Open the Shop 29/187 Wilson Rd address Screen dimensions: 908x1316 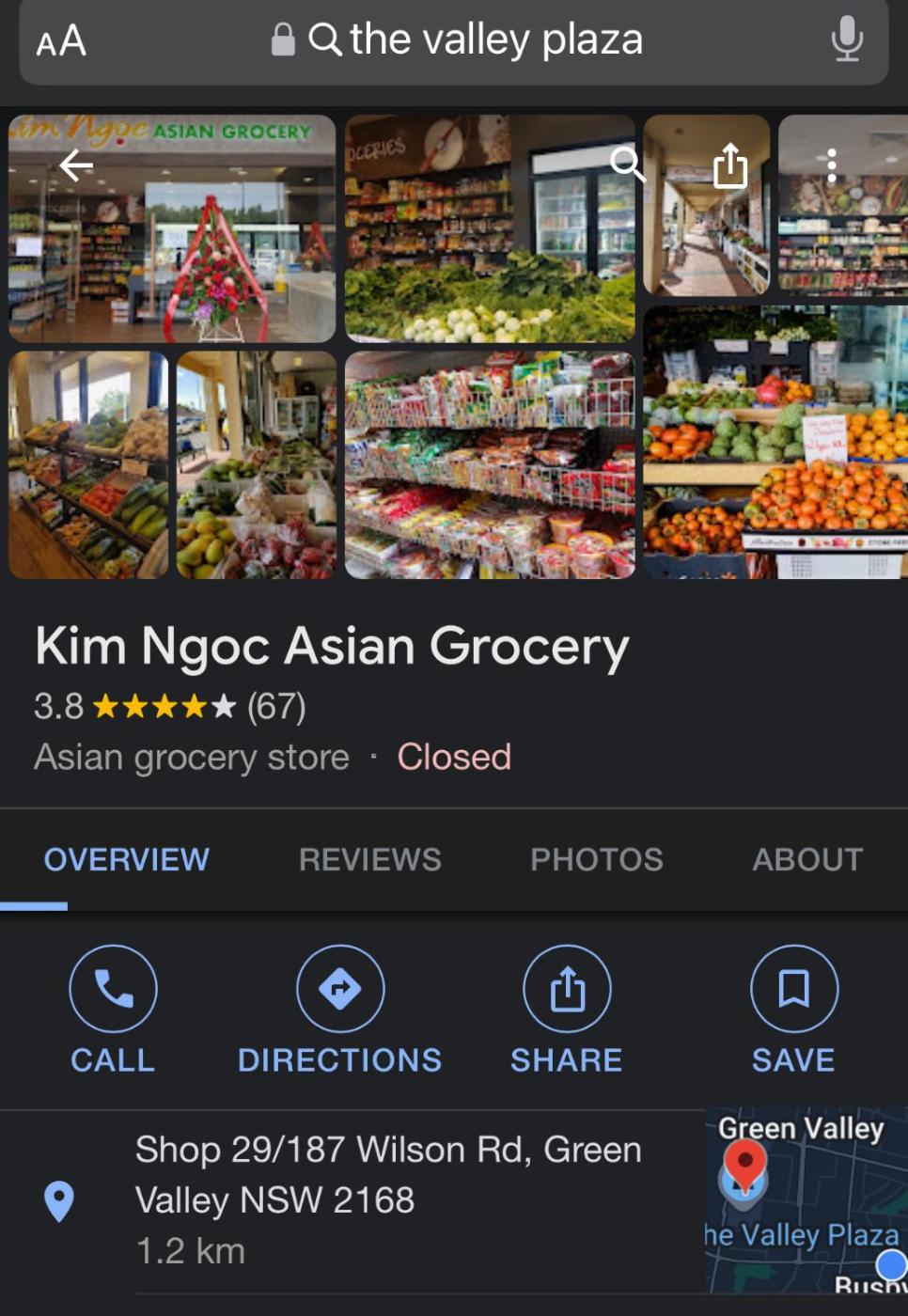coord(387,1175)
